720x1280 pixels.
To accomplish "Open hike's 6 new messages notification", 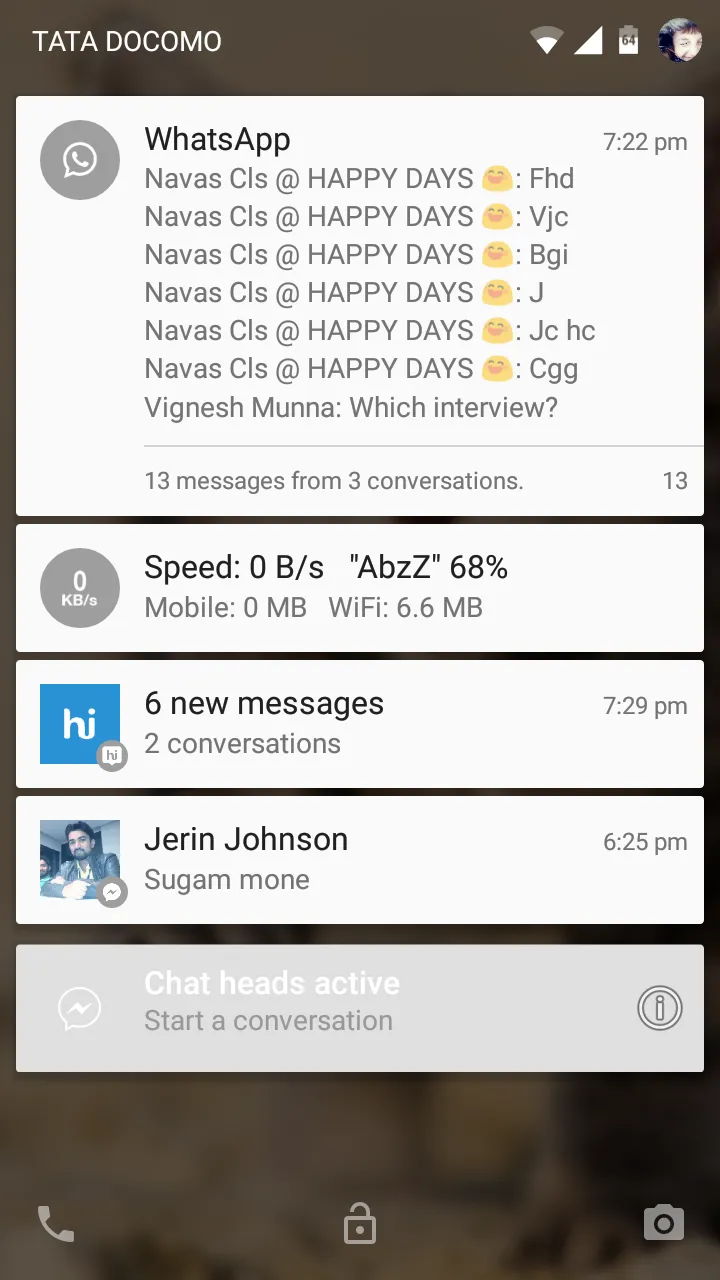I will [x=360, y=723].
